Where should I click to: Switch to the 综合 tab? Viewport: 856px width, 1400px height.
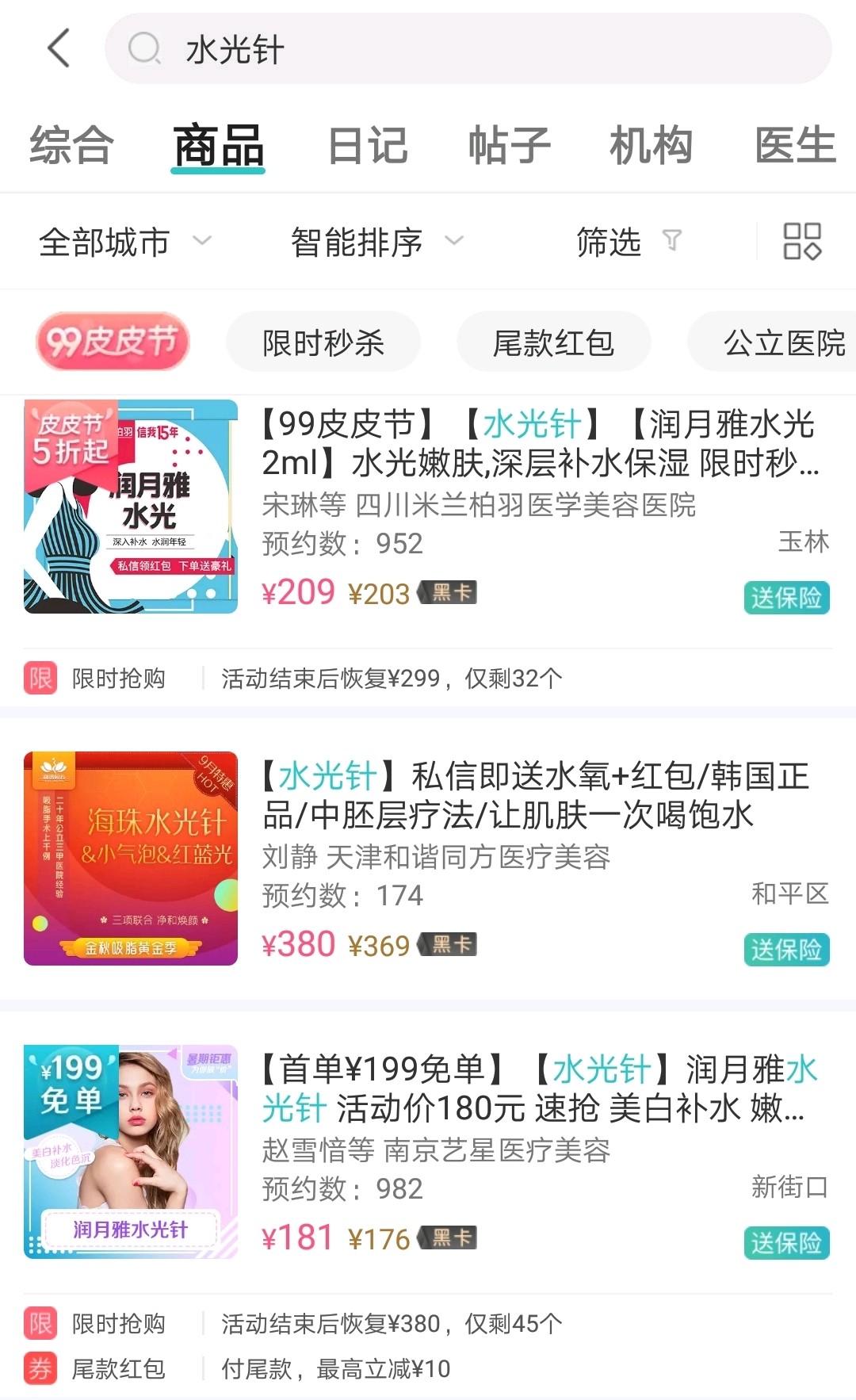pyautogui.click(x=71, y=146)
